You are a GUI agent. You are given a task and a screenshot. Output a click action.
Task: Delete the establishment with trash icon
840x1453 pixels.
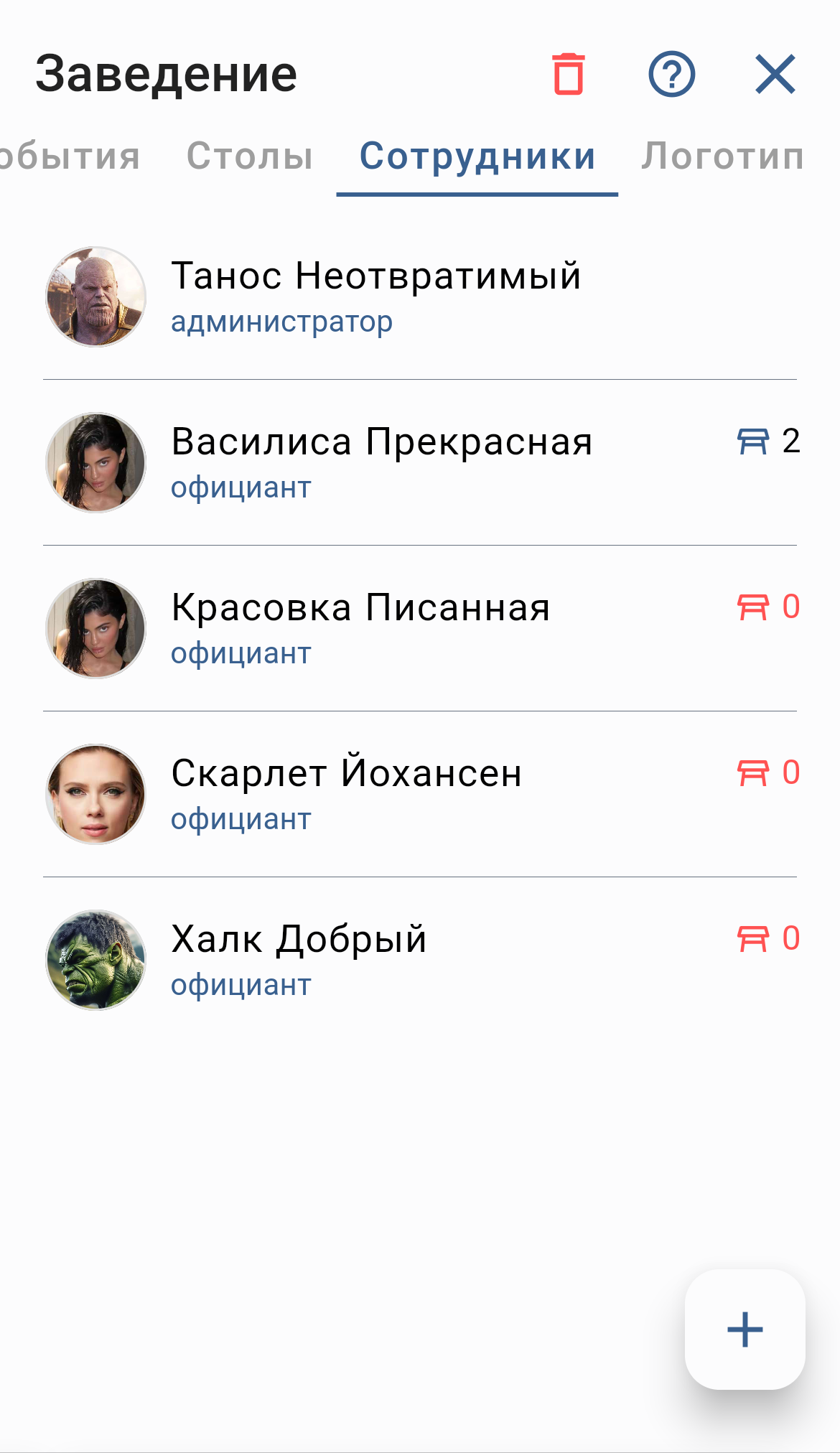(x=569, y=74)
